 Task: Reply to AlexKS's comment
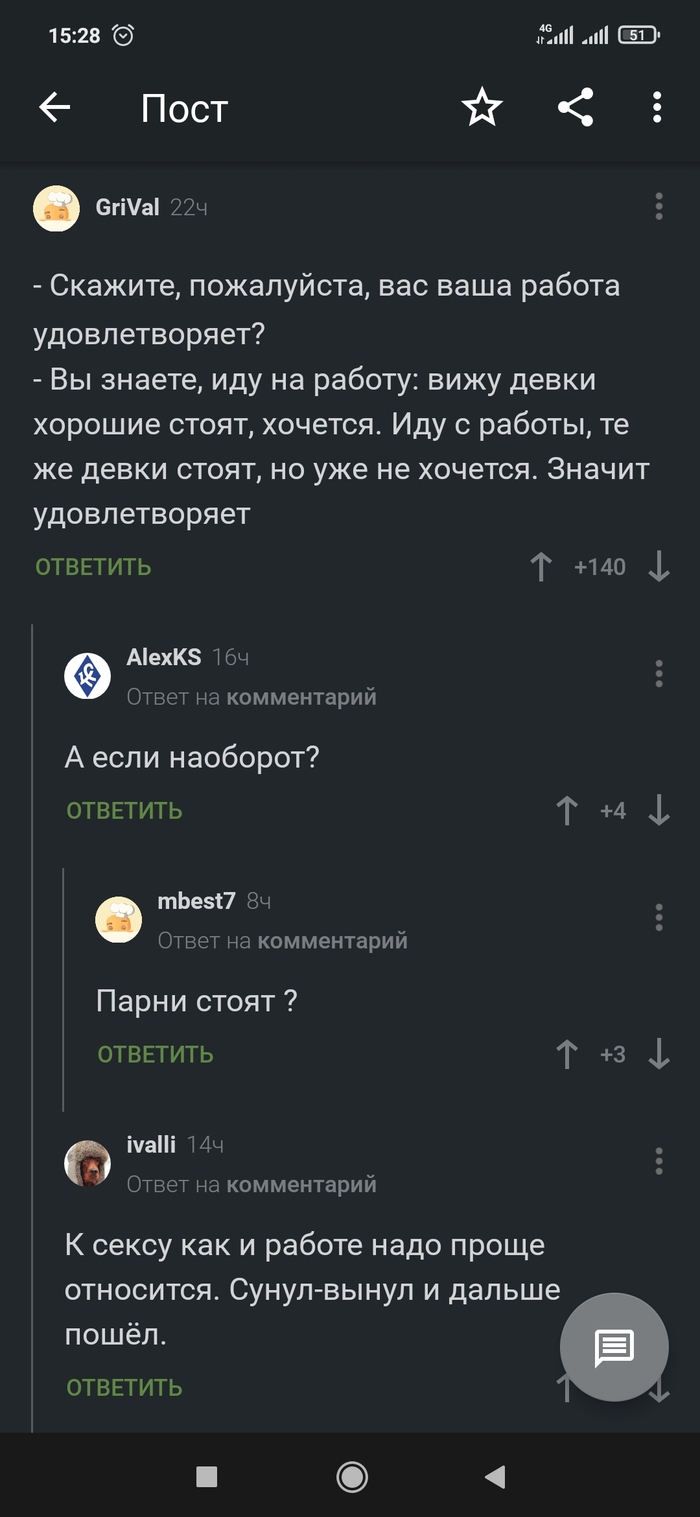(124, 810)
